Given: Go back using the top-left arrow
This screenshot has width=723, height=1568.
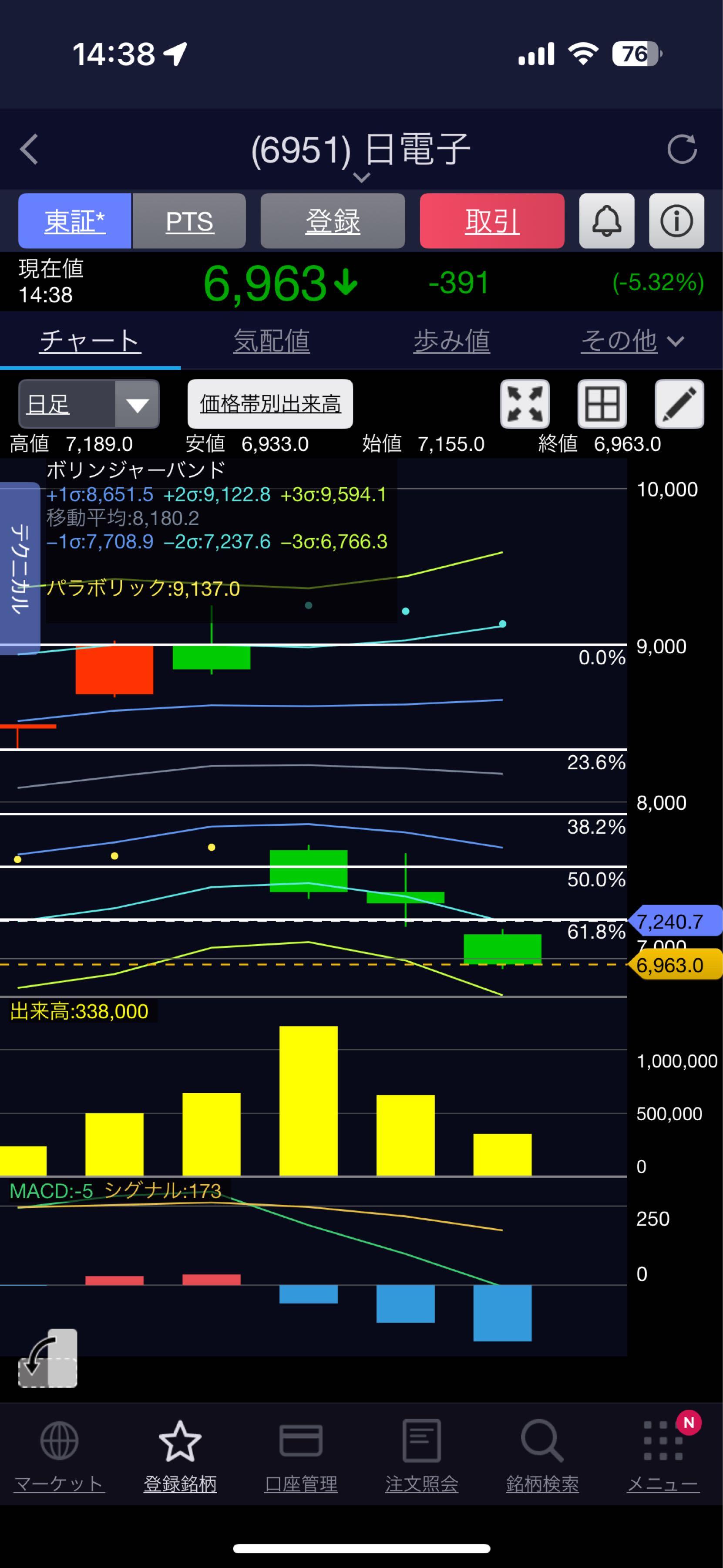Looking at the screenshot, I should [29, 149].
